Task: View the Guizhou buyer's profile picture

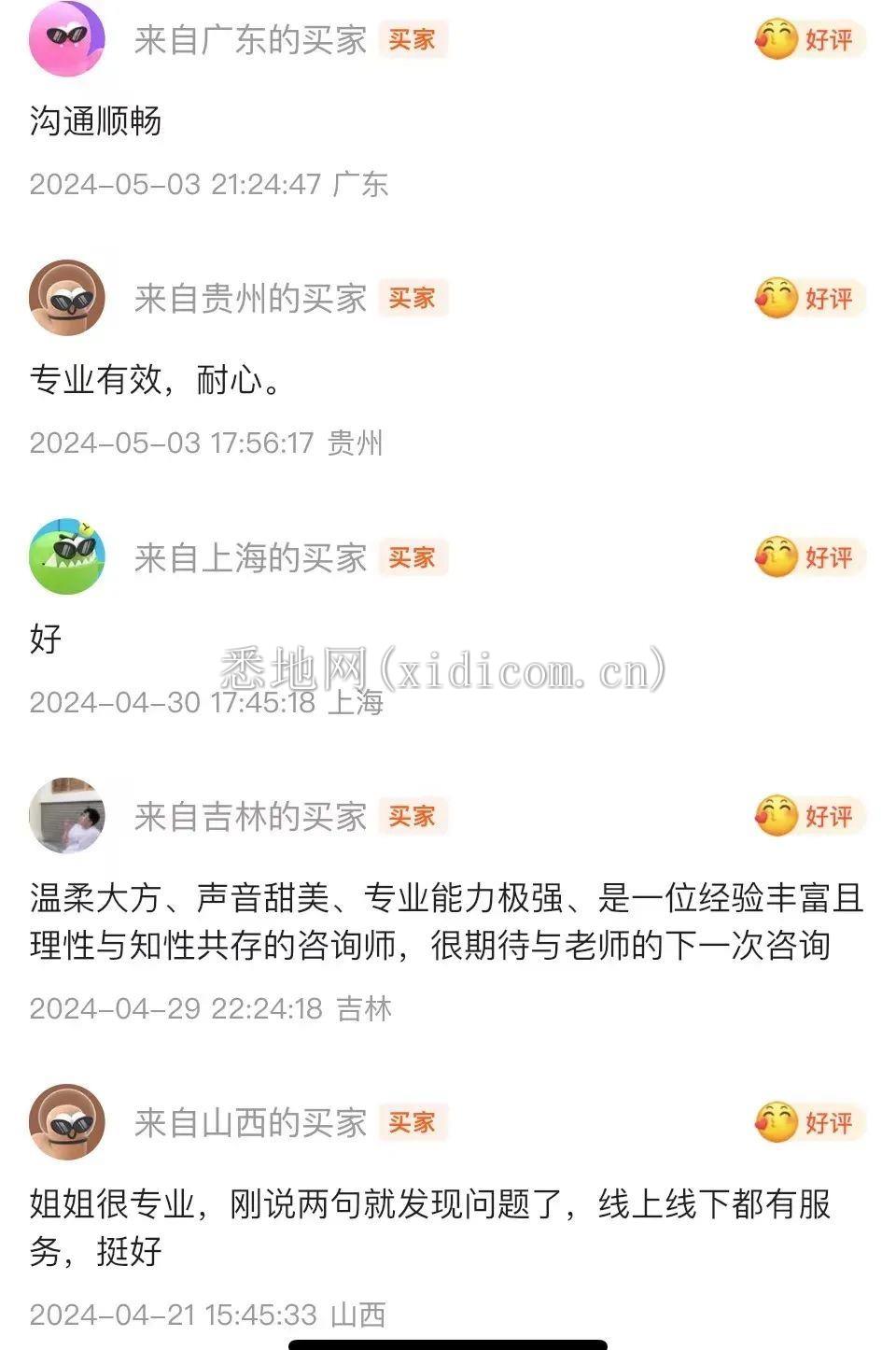Action: click(x=66, y=298)
